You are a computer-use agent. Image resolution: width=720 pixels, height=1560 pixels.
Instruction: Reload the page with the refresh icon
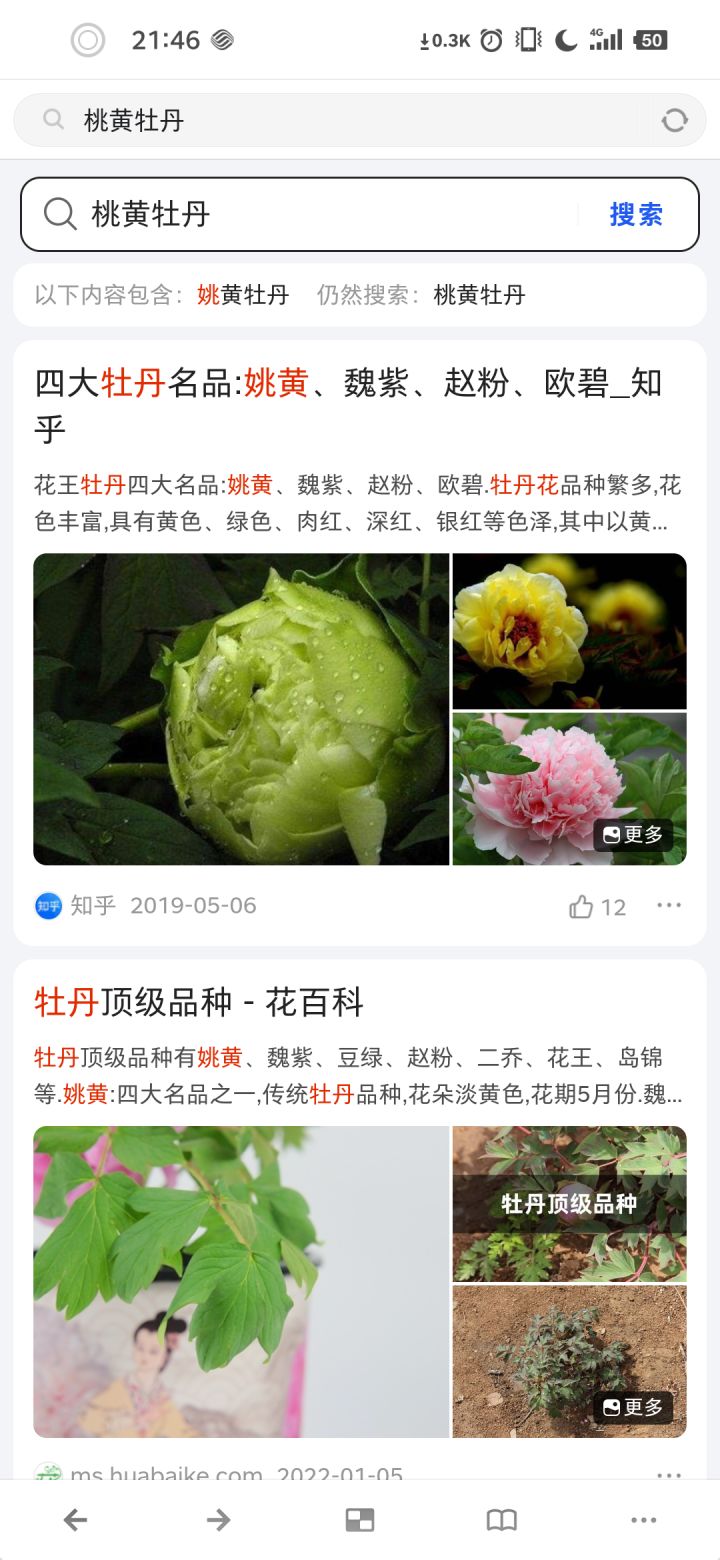coord(675,121)
